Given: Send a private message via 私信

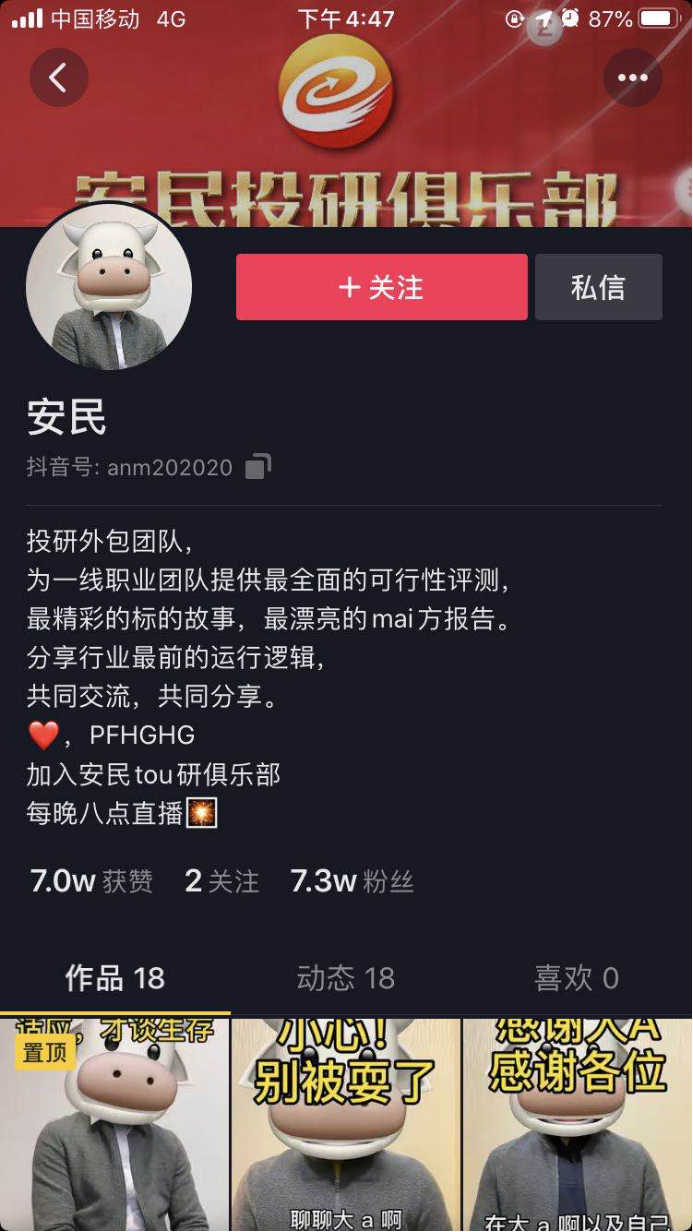Looking at the screenshot, I should click(x=598, y=287).
